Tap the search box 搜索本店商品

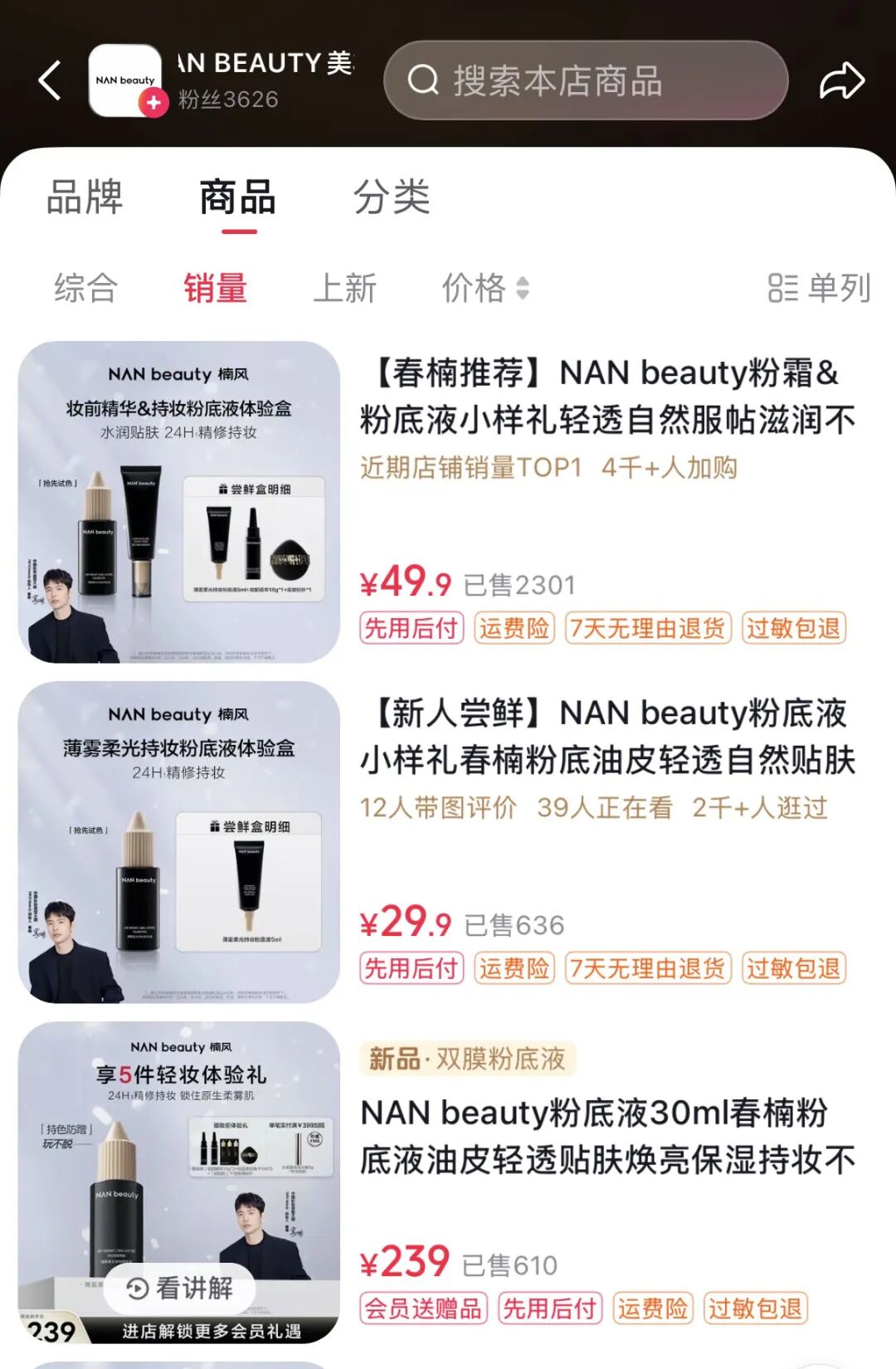[x=585, y=80]
